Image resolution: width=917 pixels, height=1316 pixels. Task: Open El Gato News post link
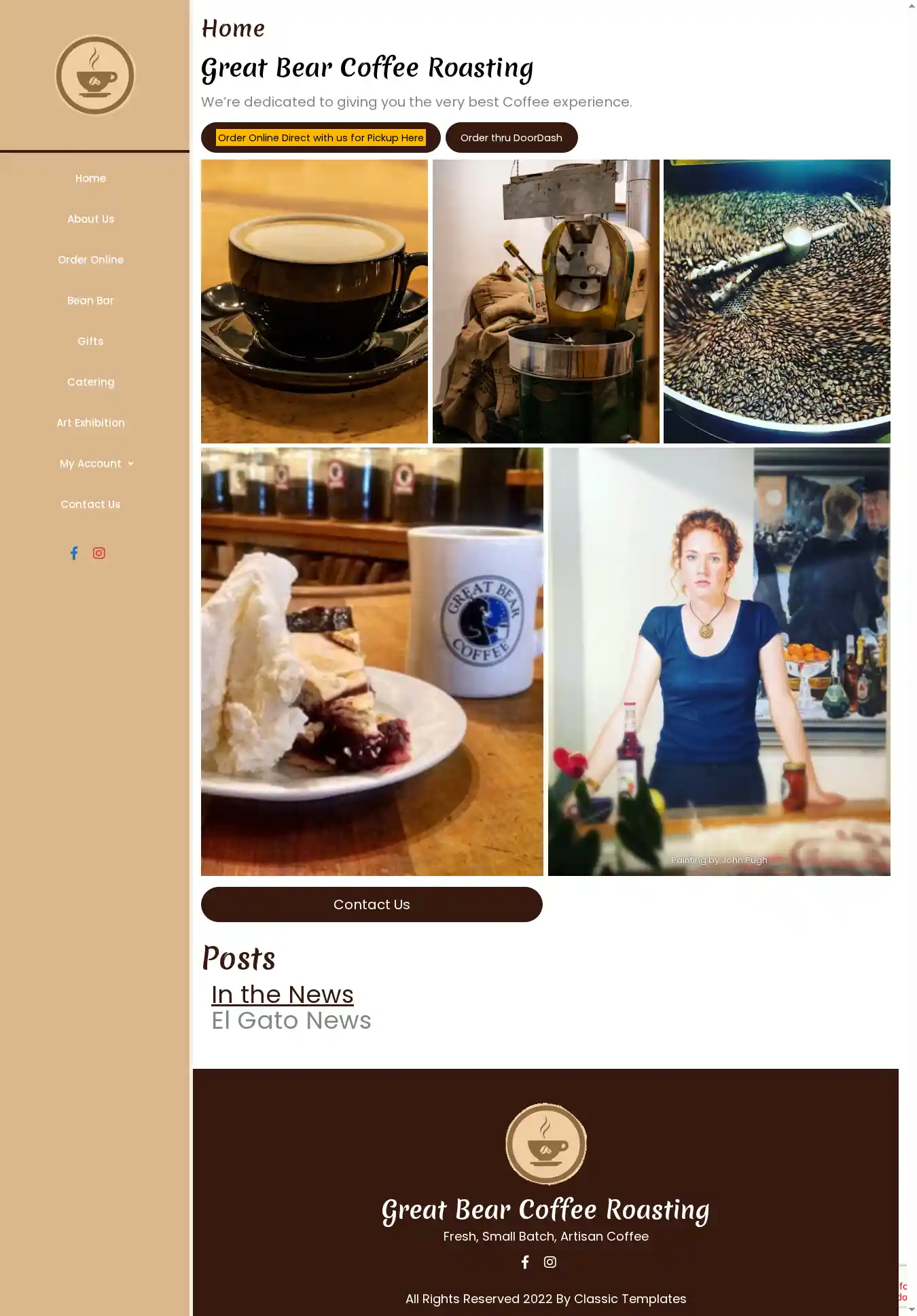[x=291, y=1020]
